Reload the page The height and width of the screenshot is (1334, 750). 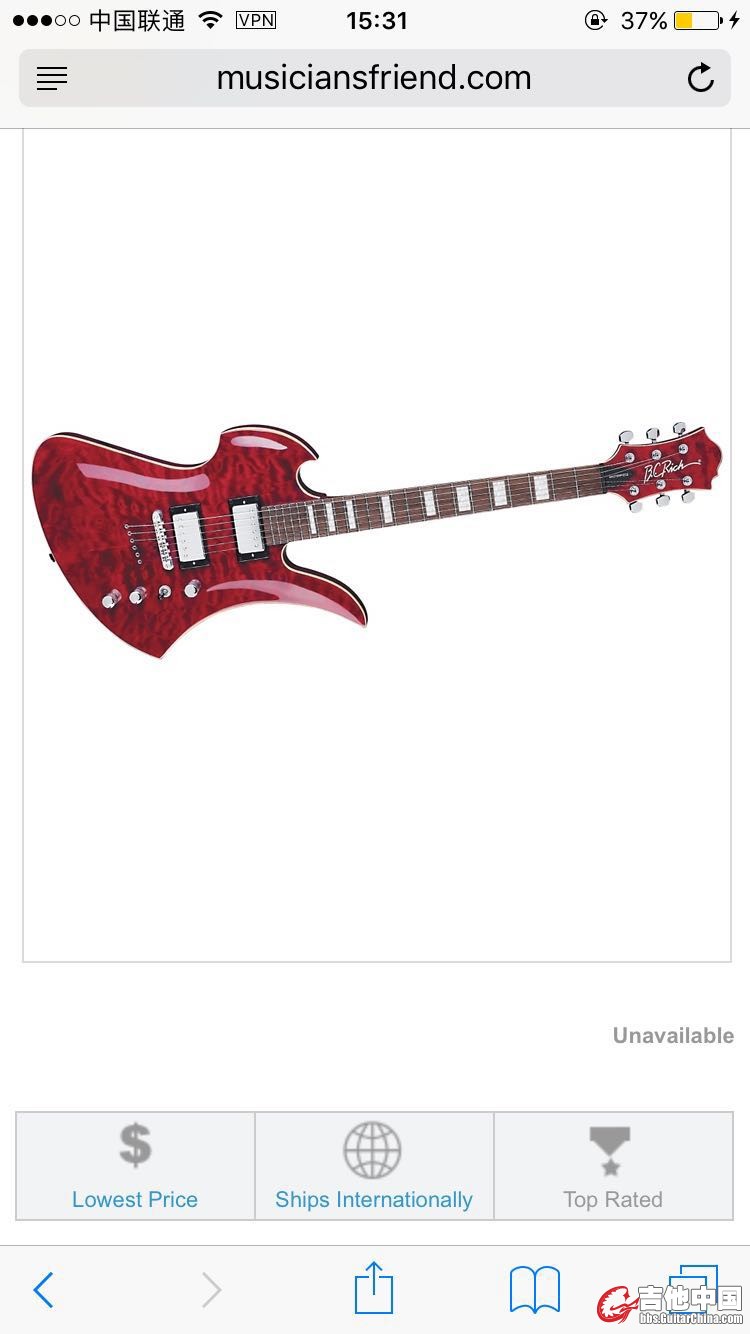[x=700, y=78]
